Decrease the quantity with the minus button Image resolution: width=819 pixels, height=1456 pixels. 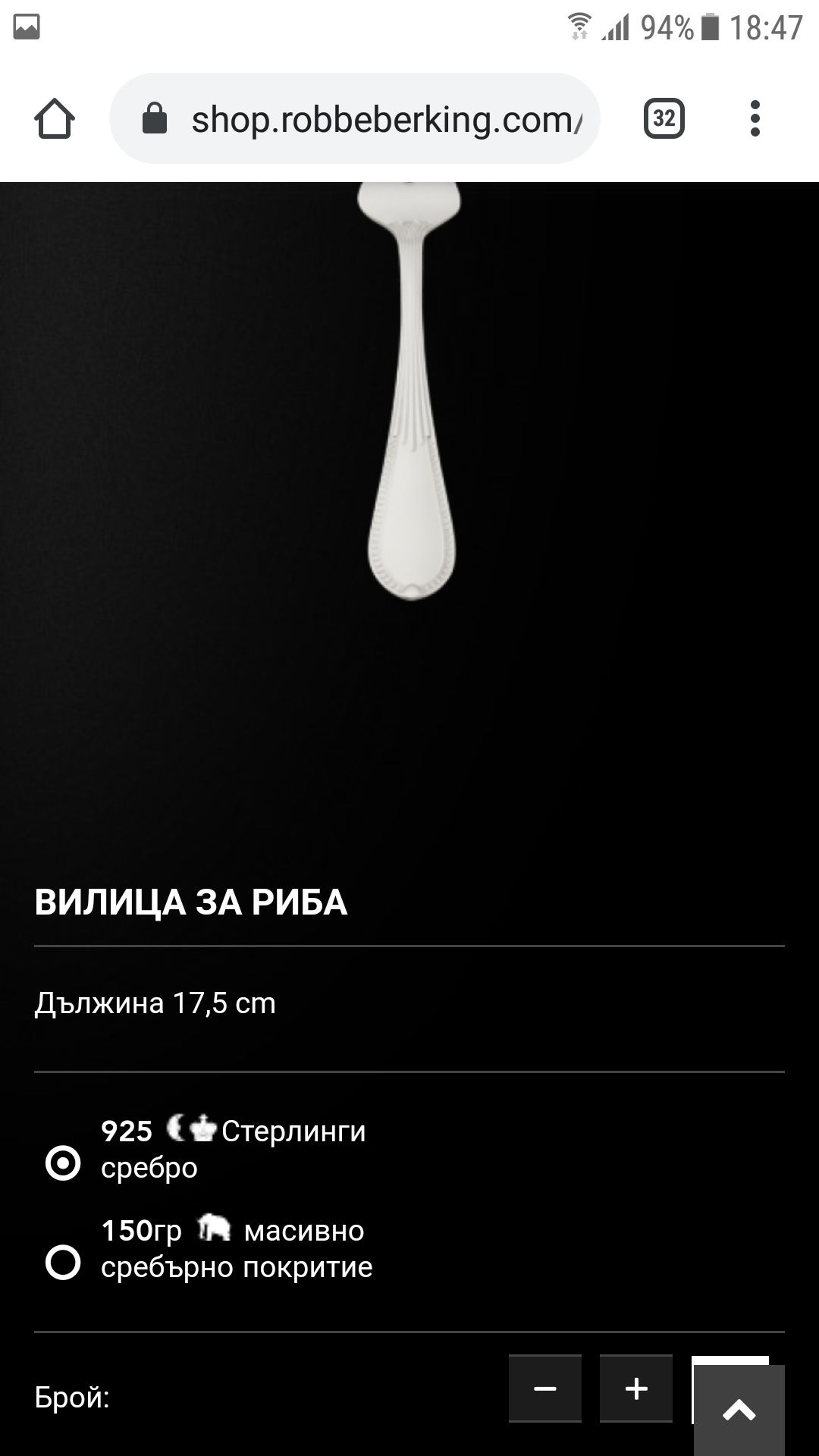click(x=544, y=1389)
